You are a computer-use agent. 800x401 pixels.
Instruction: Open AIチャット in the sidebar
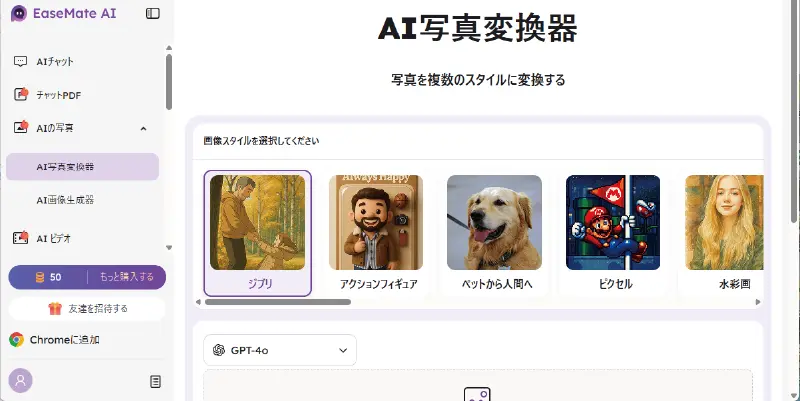point(55,61)
